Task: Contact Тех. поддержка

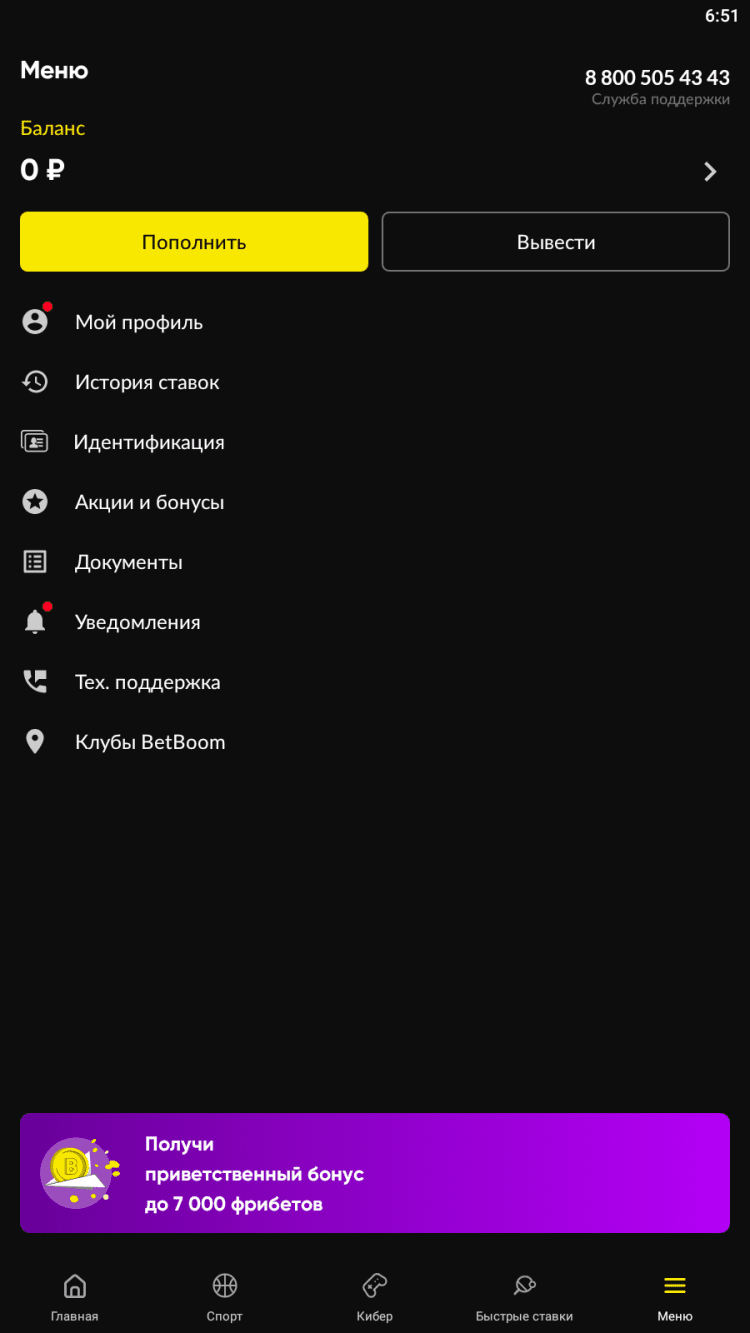Action: [x=147, y=682]
